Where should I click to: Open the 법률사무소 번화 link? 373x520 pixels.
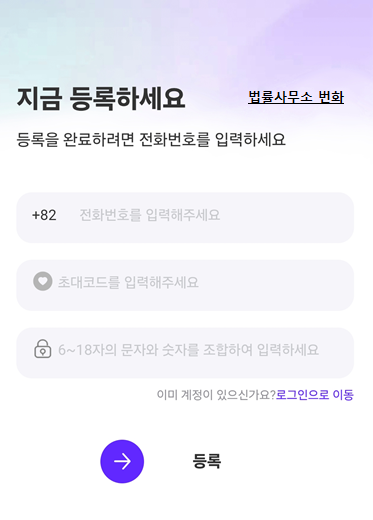tap(296, 97)
